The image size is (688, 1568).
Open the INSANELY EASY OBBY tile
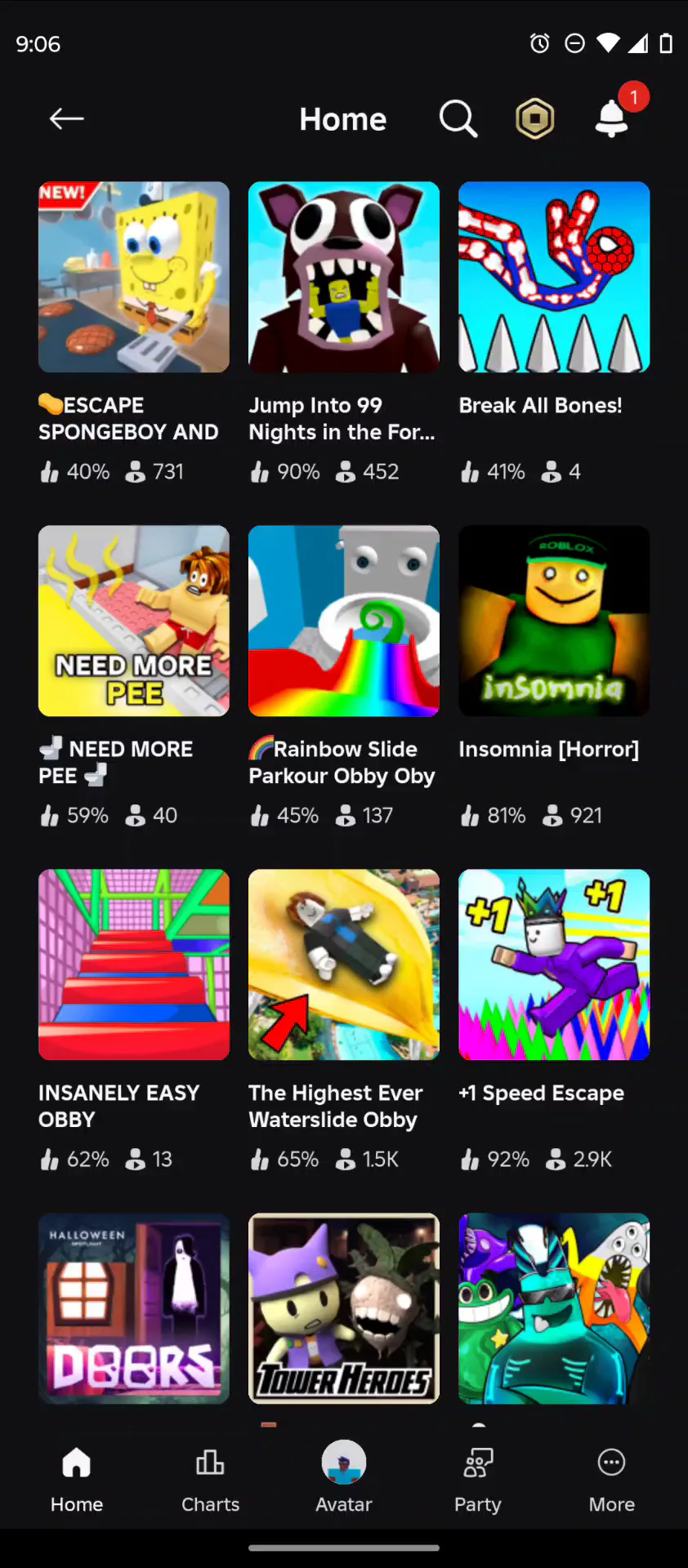[134, 964]
